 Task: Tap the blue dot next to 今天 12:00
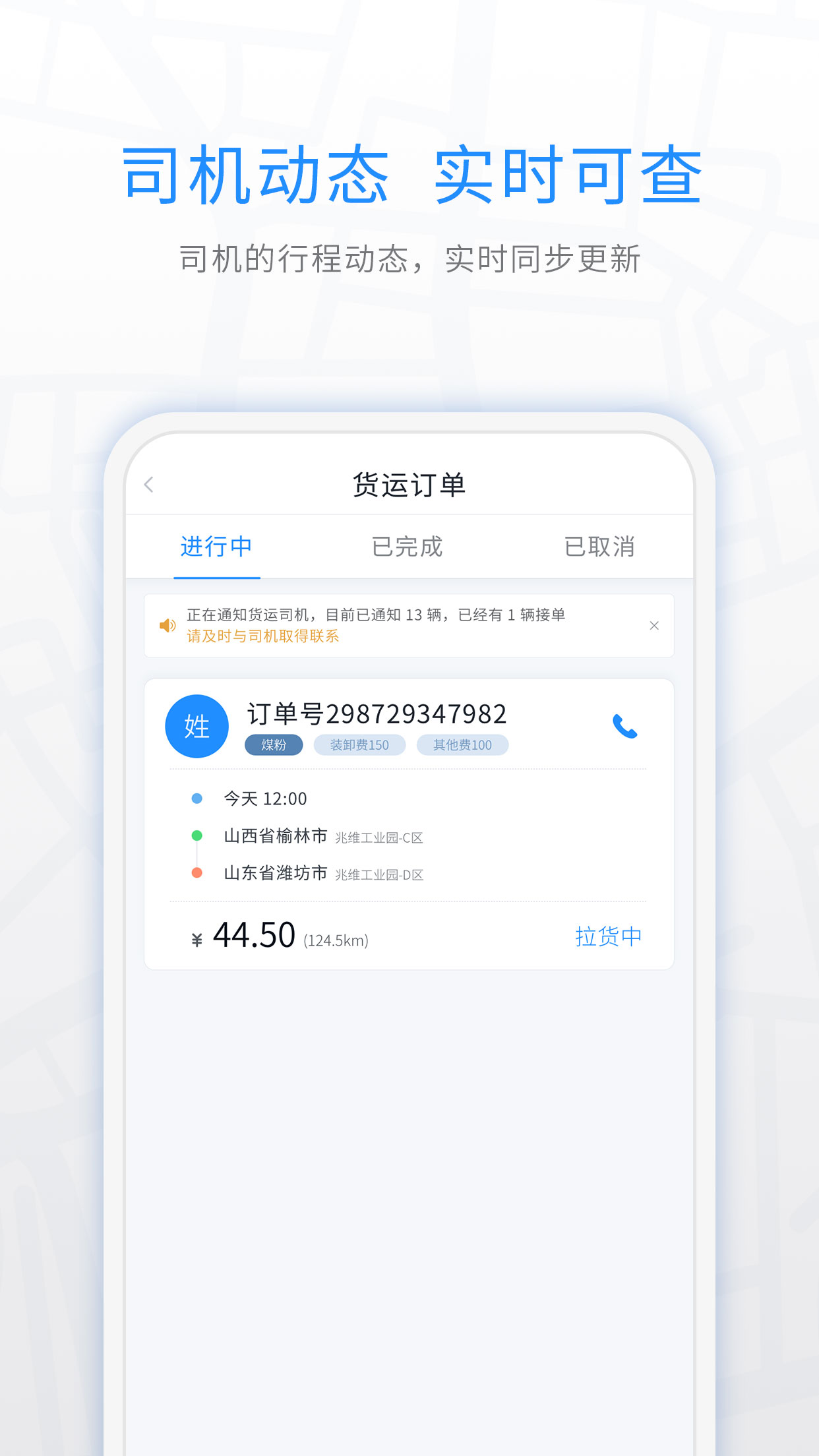196,798
